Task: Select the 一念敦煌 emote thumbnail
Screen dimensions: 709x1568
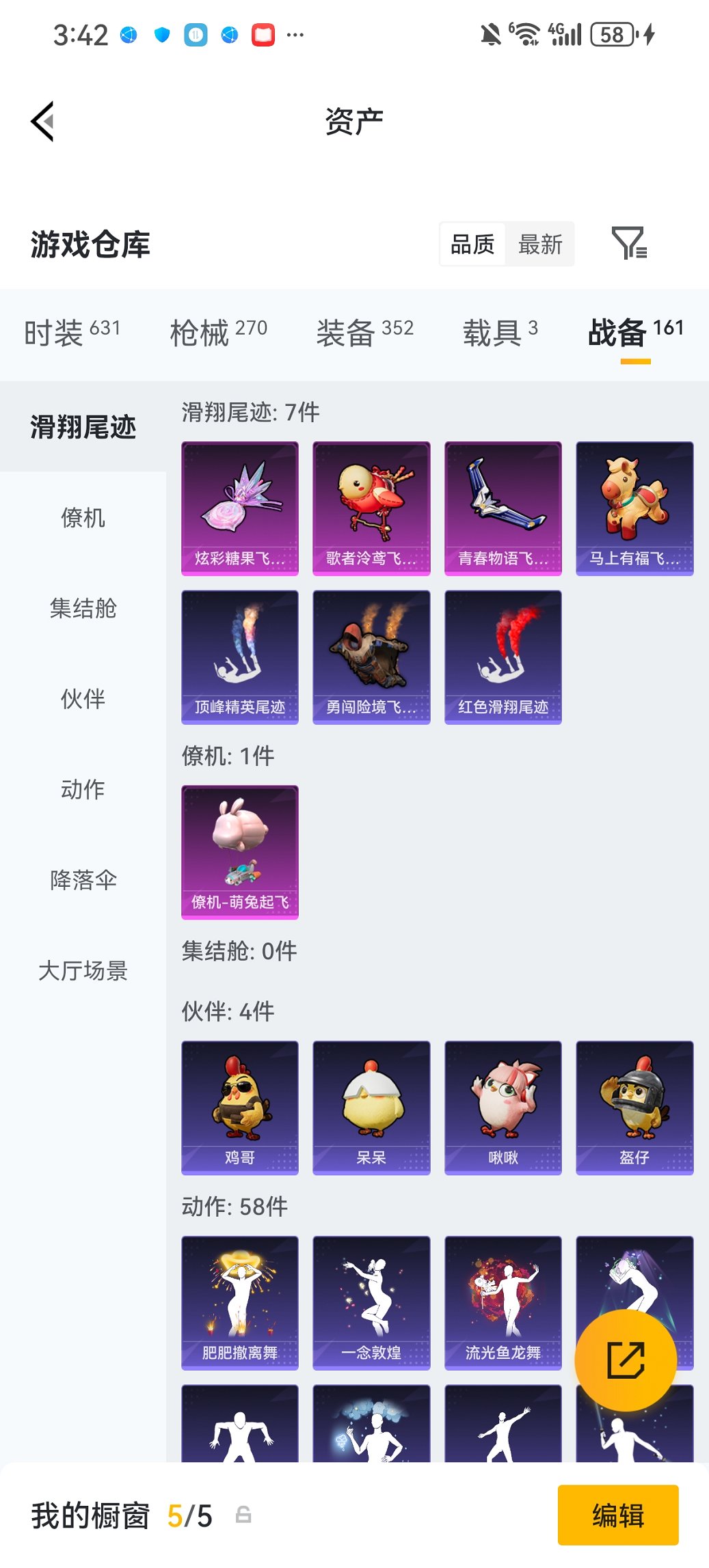Action: coord(371,1300)
